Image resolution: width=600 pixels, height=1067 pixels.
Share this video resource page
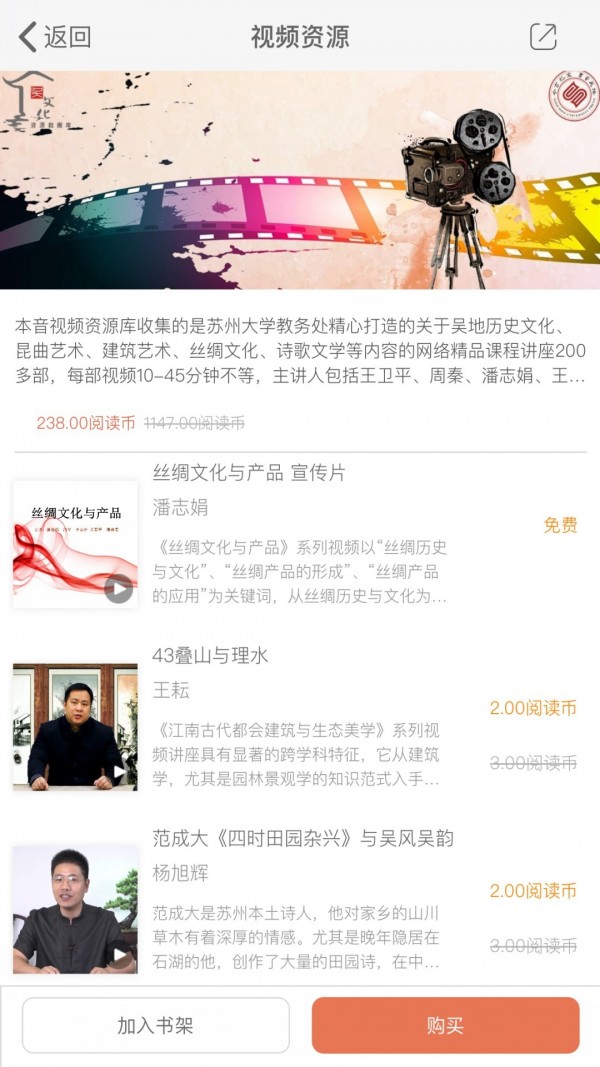click(542, 37)
